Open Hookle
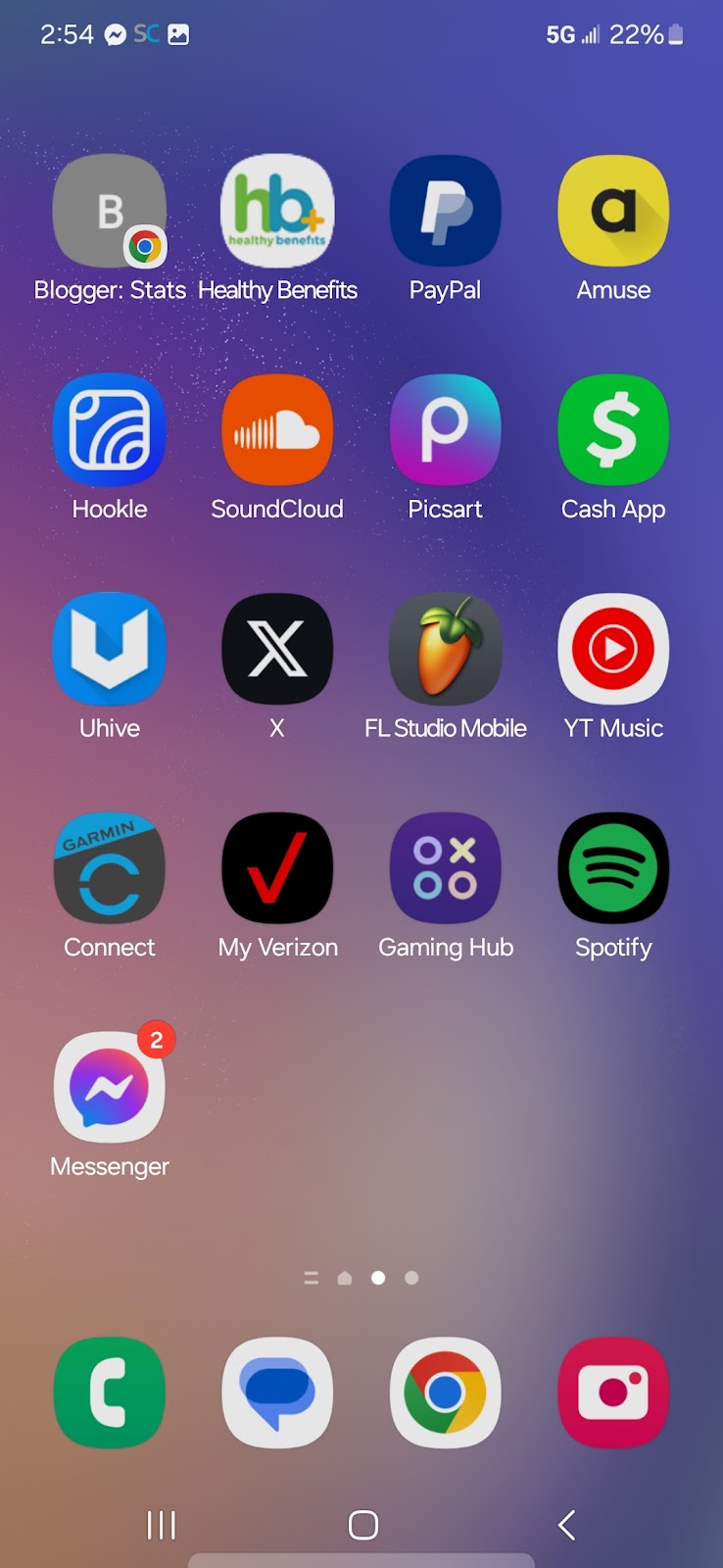 click(x=110, y=430)
